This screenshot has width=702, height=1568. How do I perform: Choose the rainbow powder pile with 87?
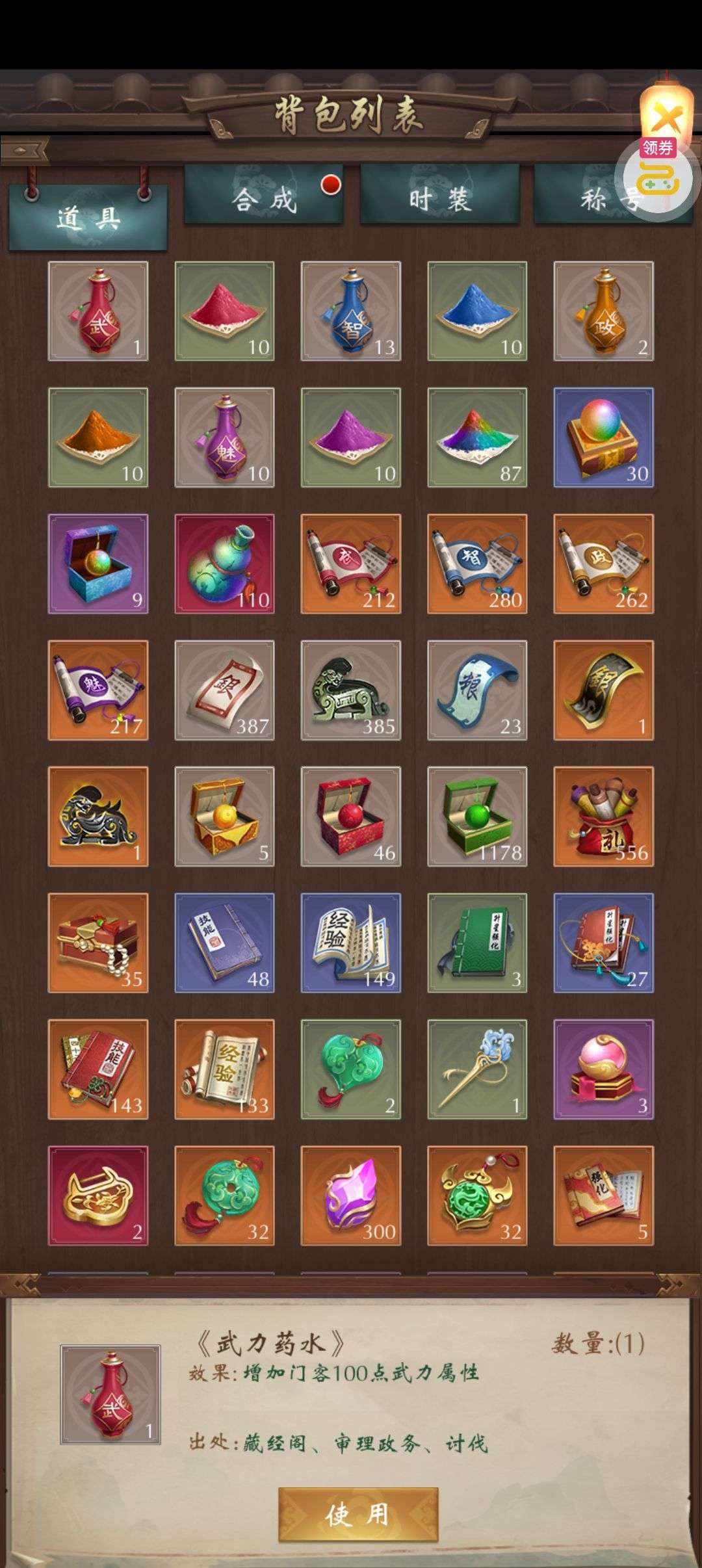(477, 438)
